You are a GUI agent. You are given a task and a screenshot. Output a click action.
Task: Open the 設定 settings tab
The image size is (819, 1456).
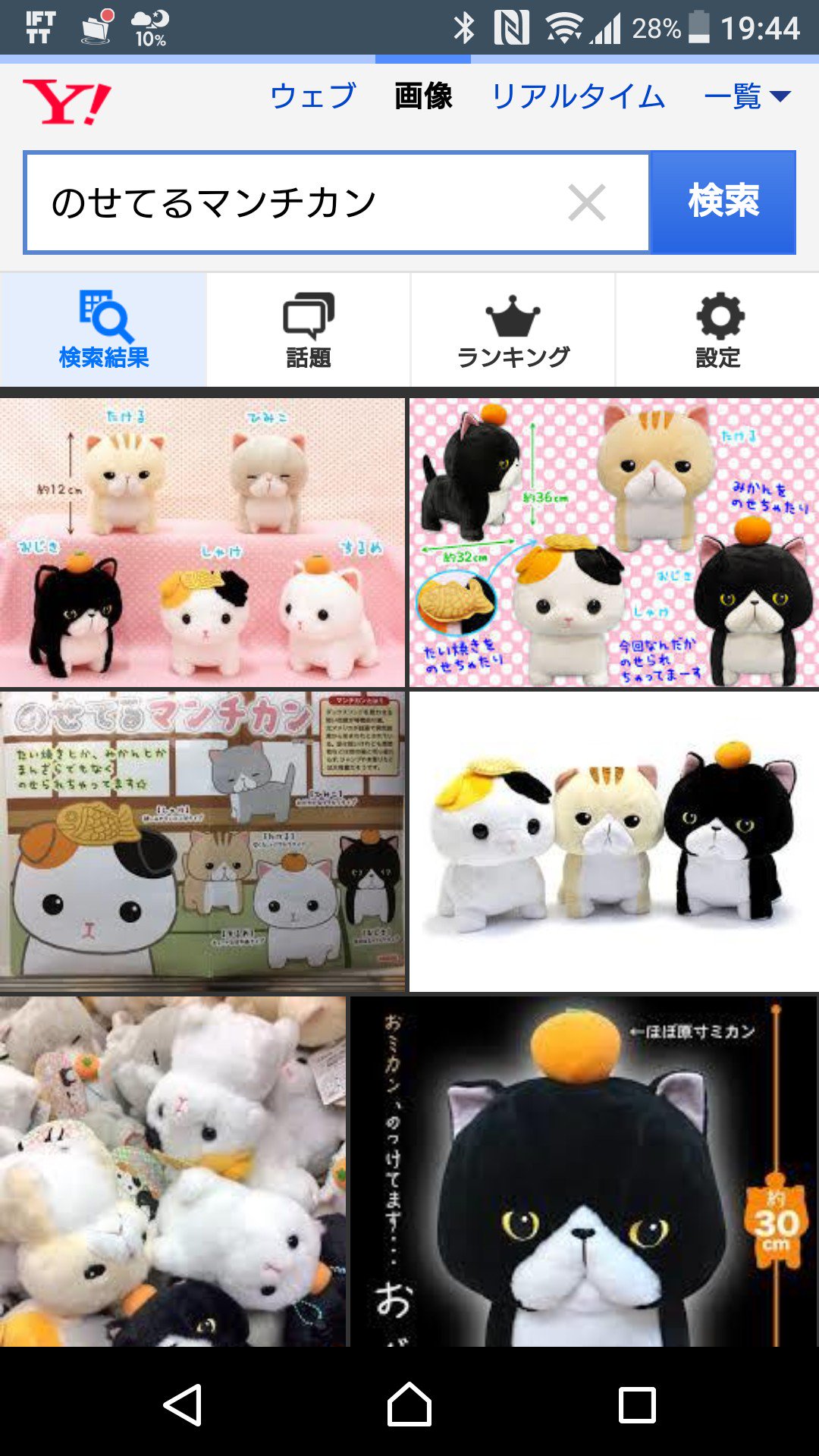coord(718,330)
